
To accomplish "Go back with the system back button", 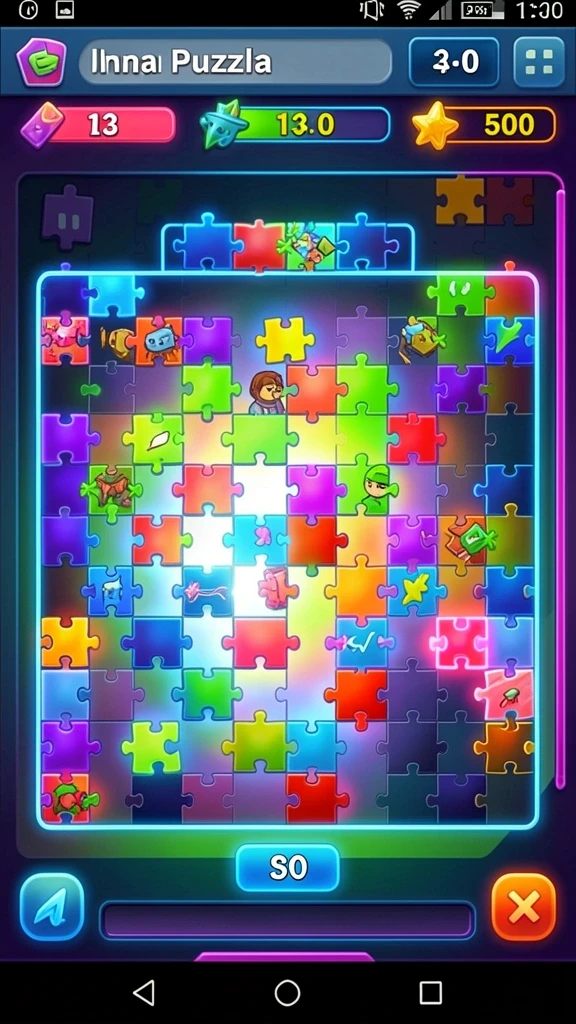I will click(144, 993).
